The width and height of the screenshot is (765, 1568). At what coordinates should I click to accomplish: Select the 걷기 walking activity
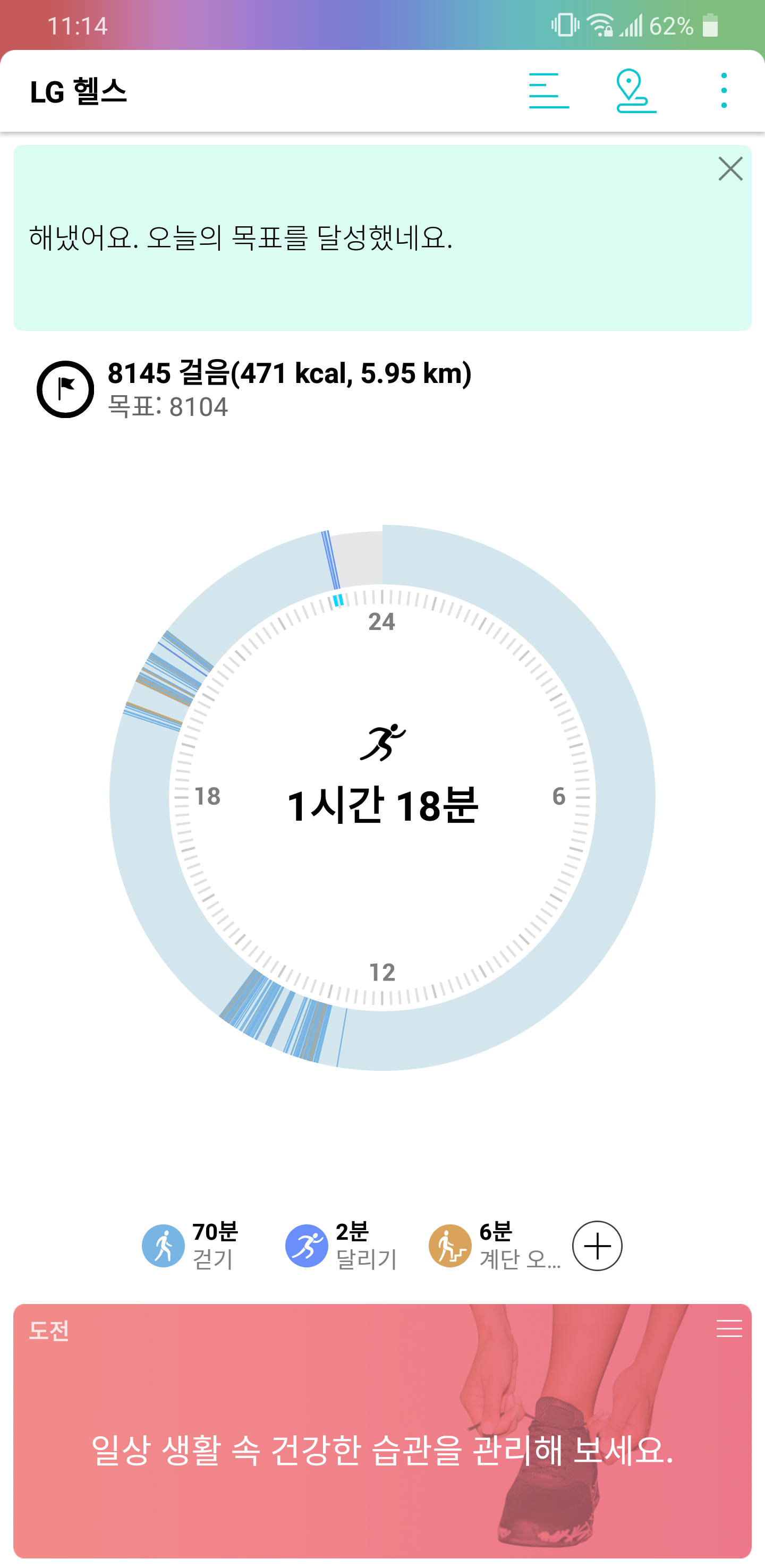point(190,1246)
